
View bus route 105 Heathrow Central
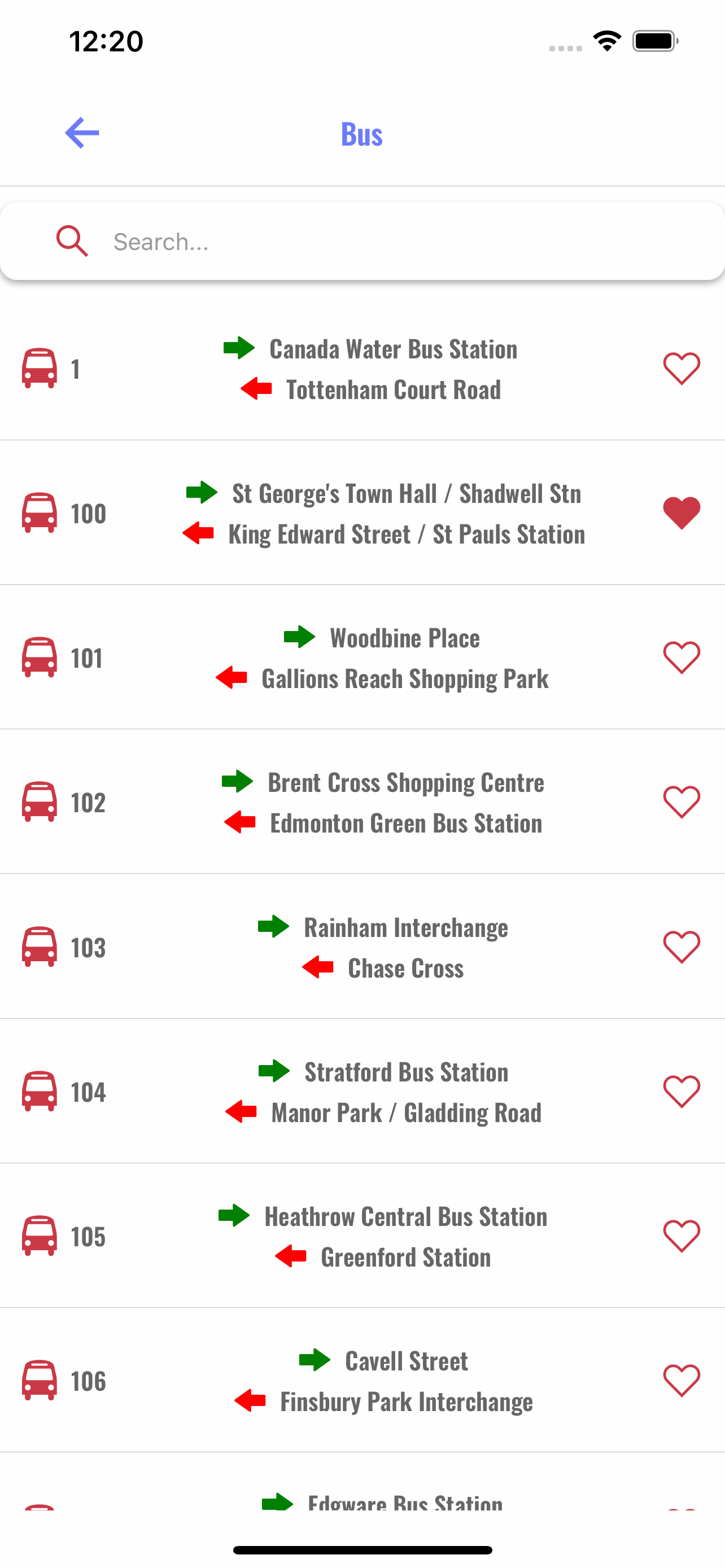point(362,1236)
